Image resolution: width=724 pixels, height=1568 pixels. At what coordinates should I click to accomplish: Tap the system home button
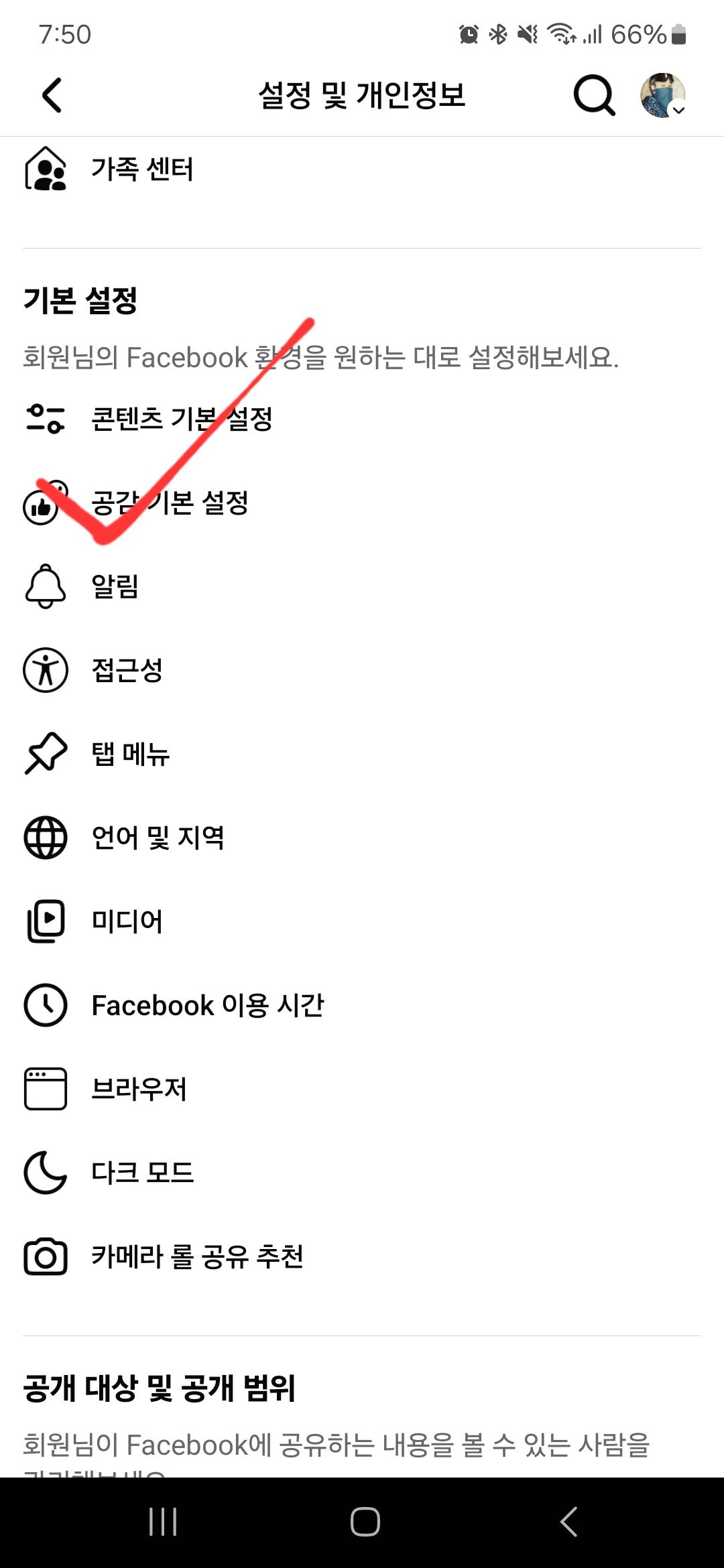point(365,1521)
